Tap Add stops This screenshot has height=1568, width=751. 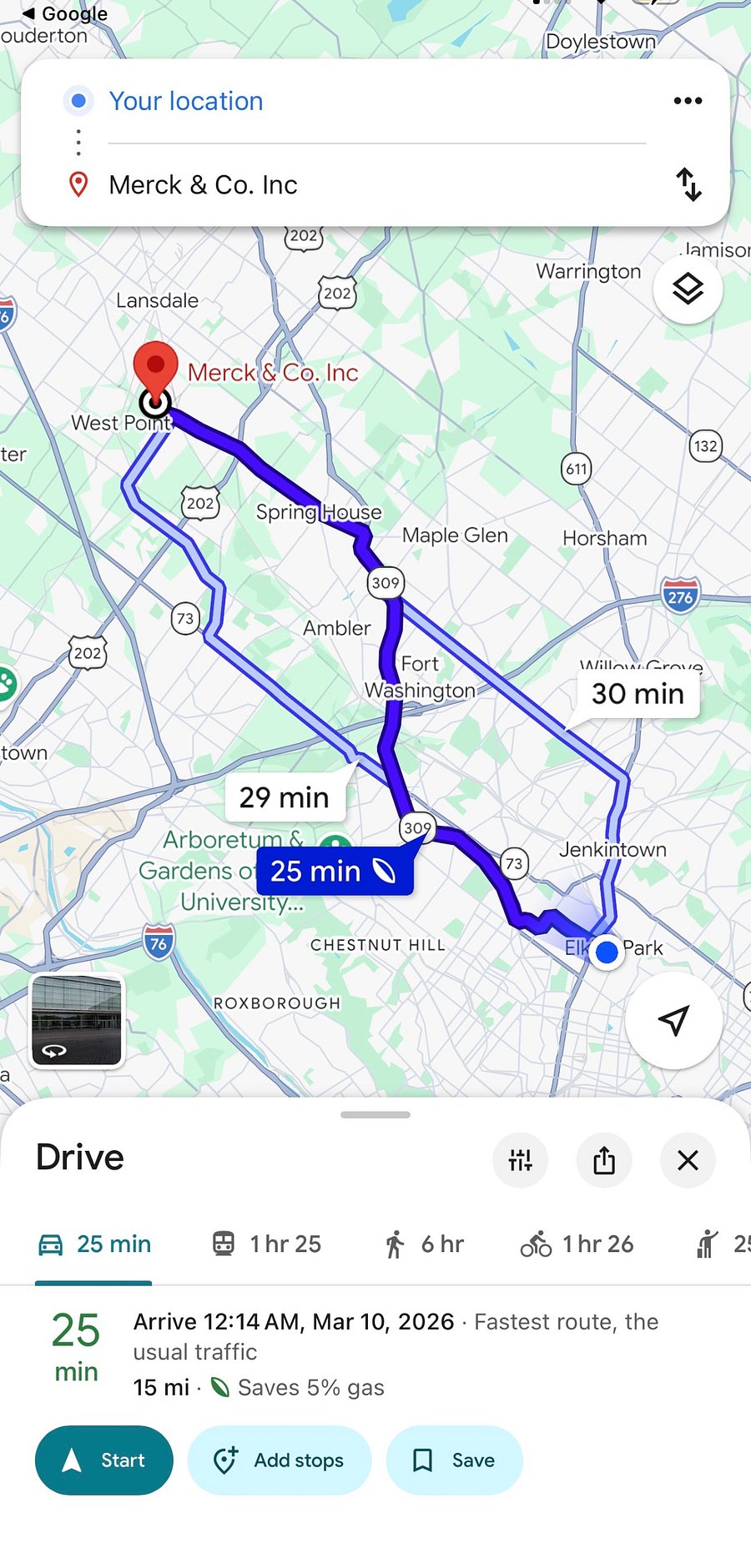point(280,1460)
